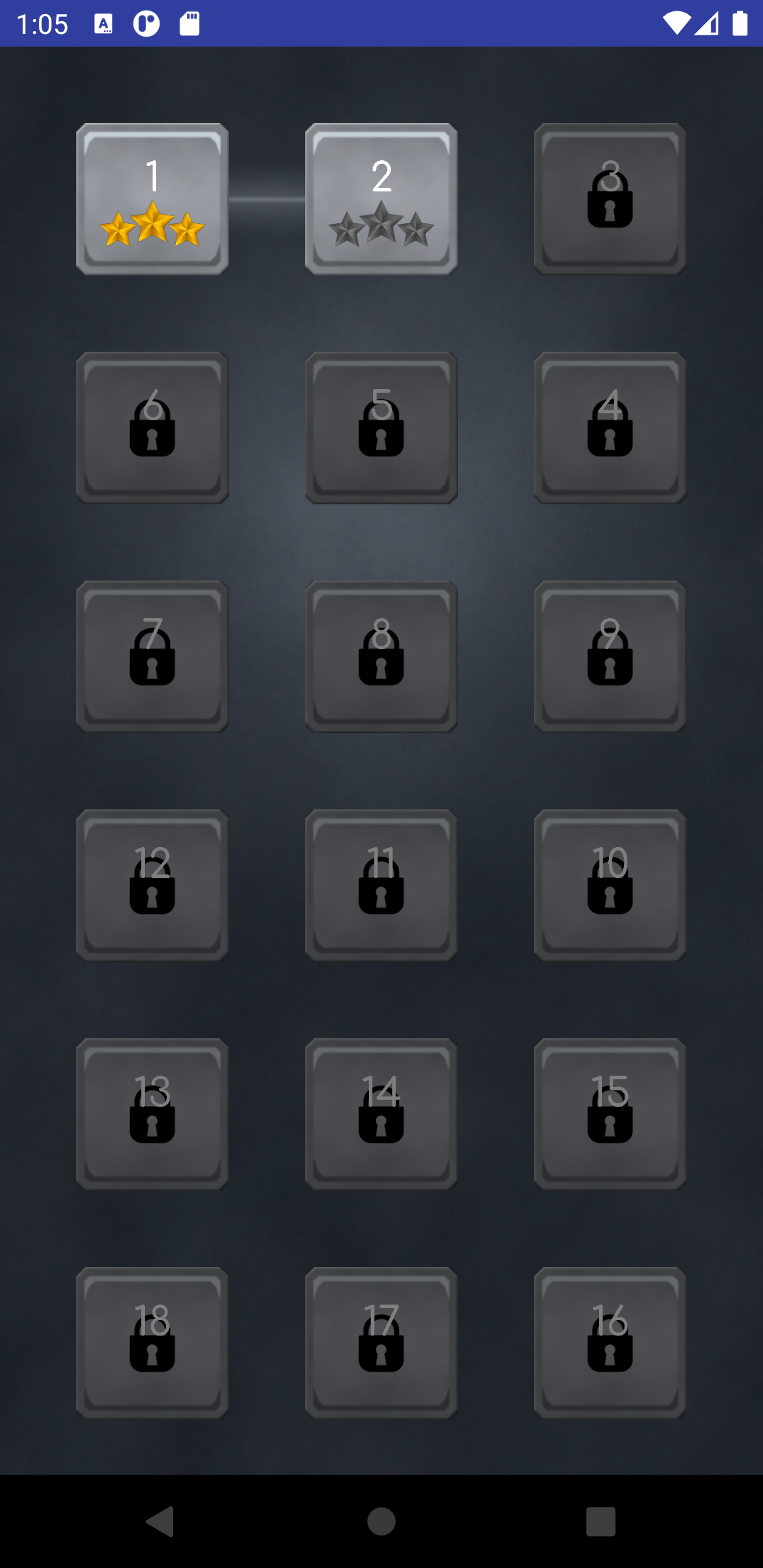Select locked level 4

coord(610,427)
